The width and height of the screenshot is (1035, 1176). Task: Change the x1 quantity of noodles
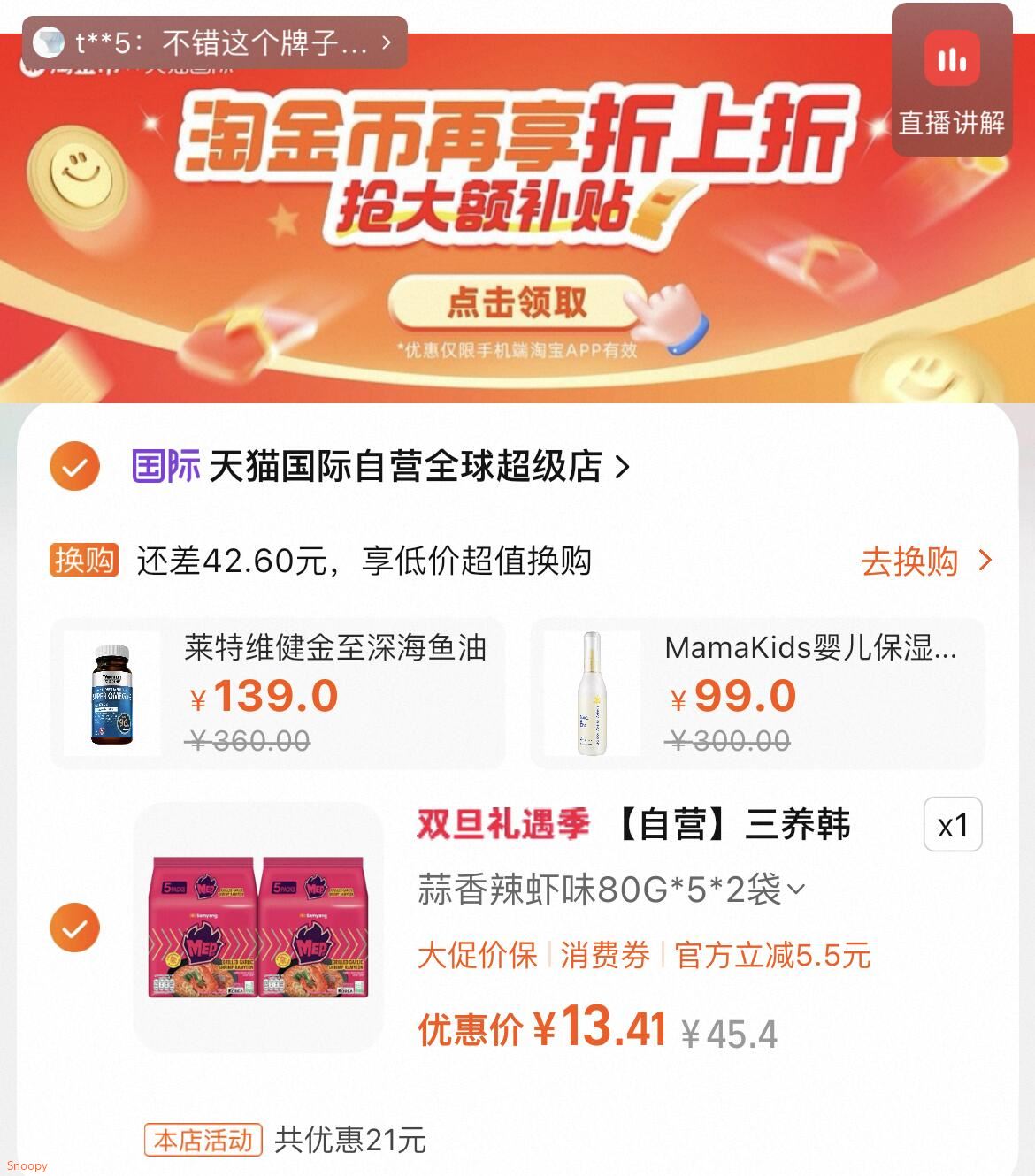pos(953,825)
